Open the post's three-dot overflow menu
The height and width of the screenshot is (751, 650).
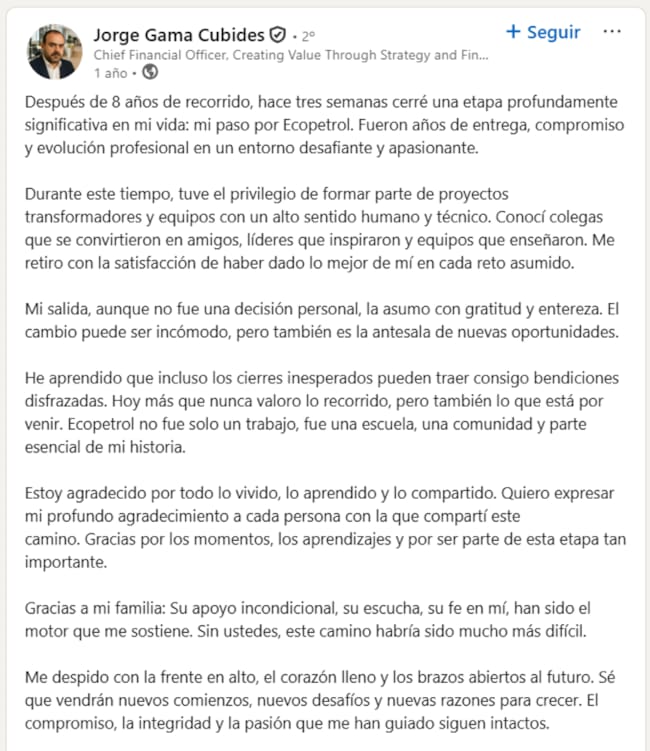click(x=612, y=32)
